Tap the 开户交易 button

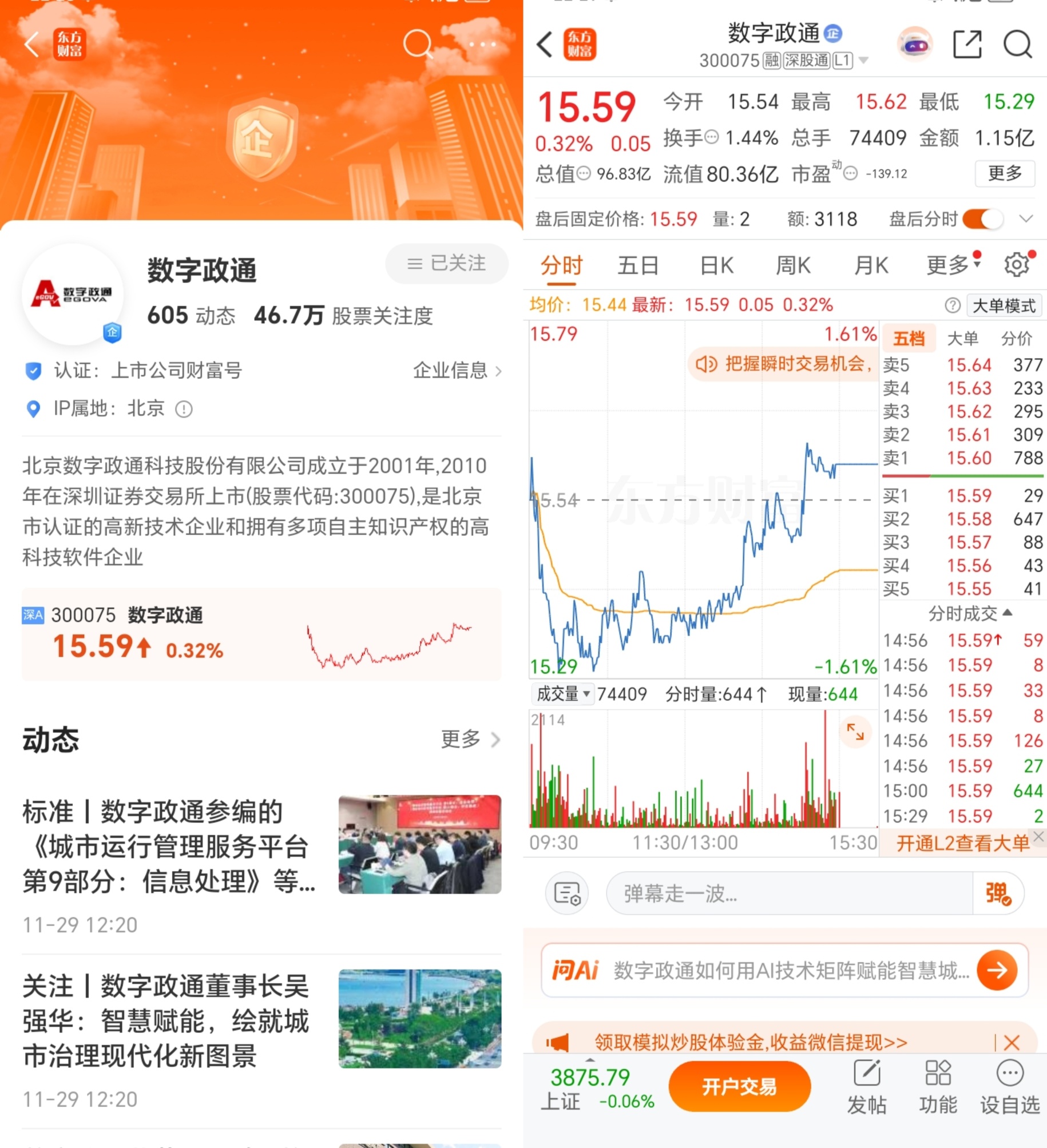point(739,1086)
